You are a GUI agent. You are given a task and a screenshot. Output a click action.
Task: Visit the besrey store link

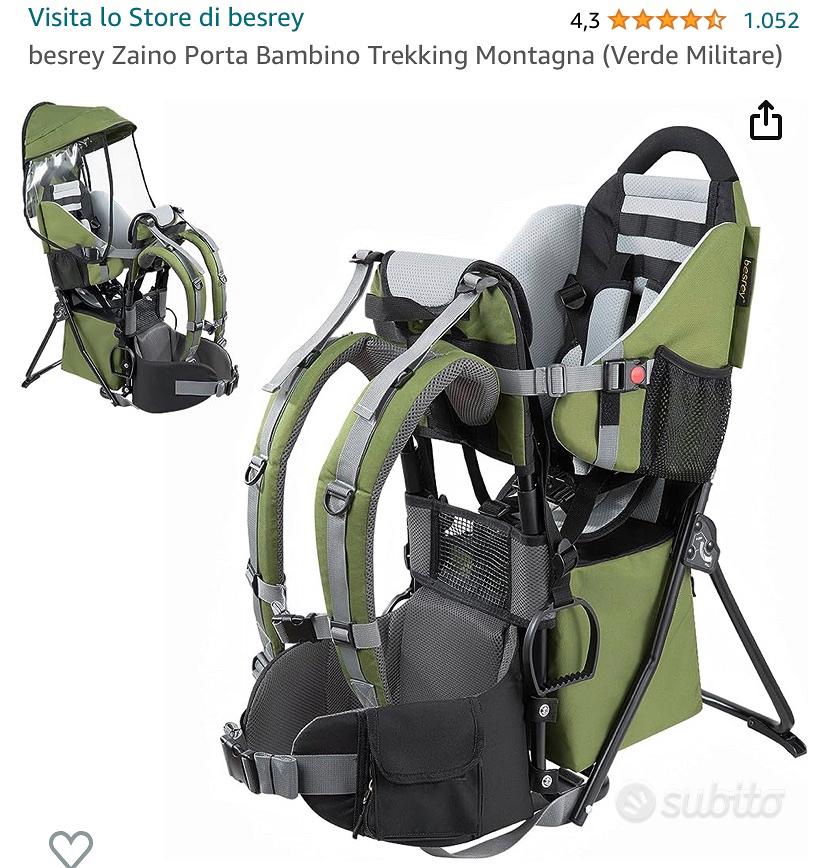coord(166,18)
